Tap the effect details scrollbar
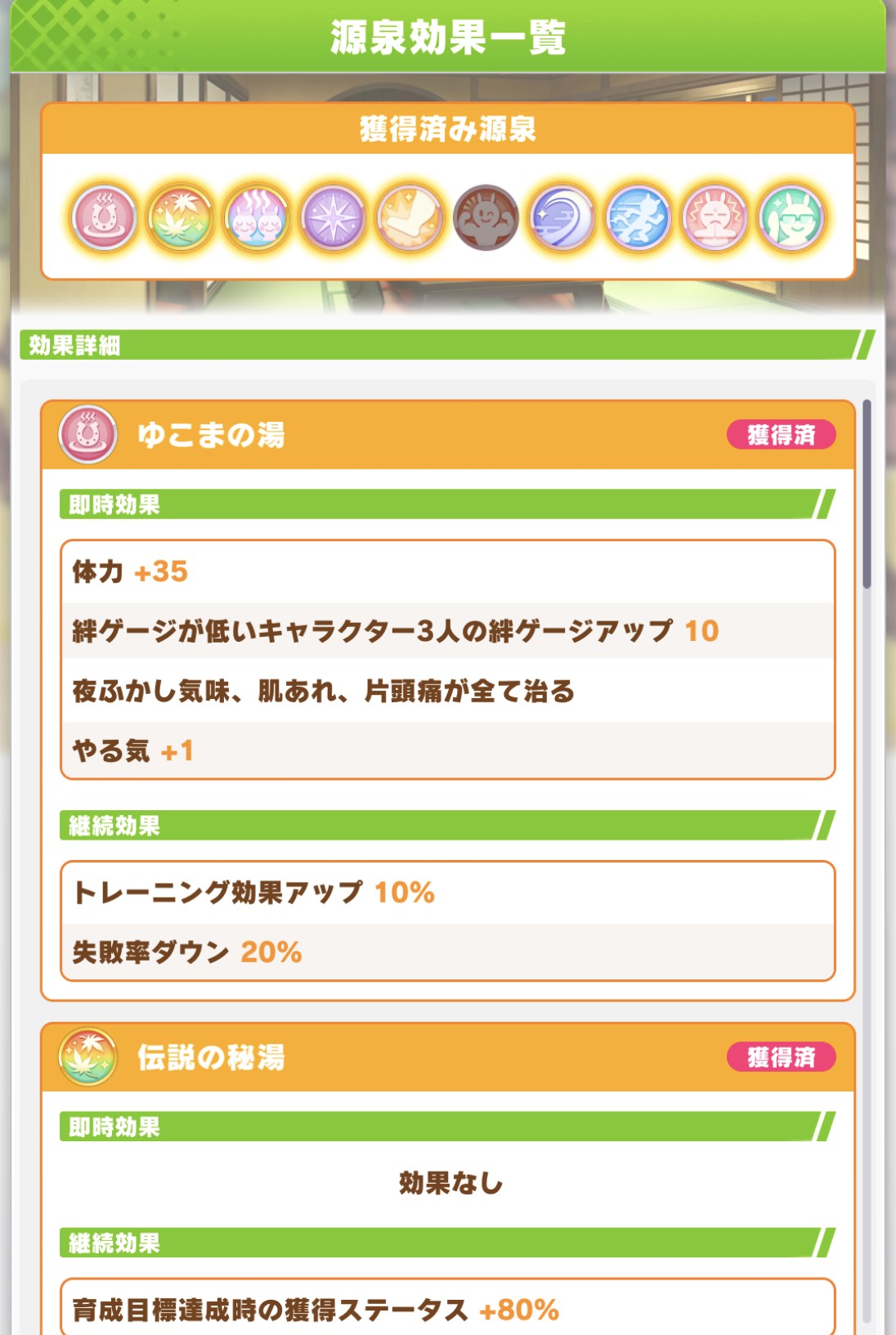This screenshot has width=896, height=1335. (x=867, y=494)
